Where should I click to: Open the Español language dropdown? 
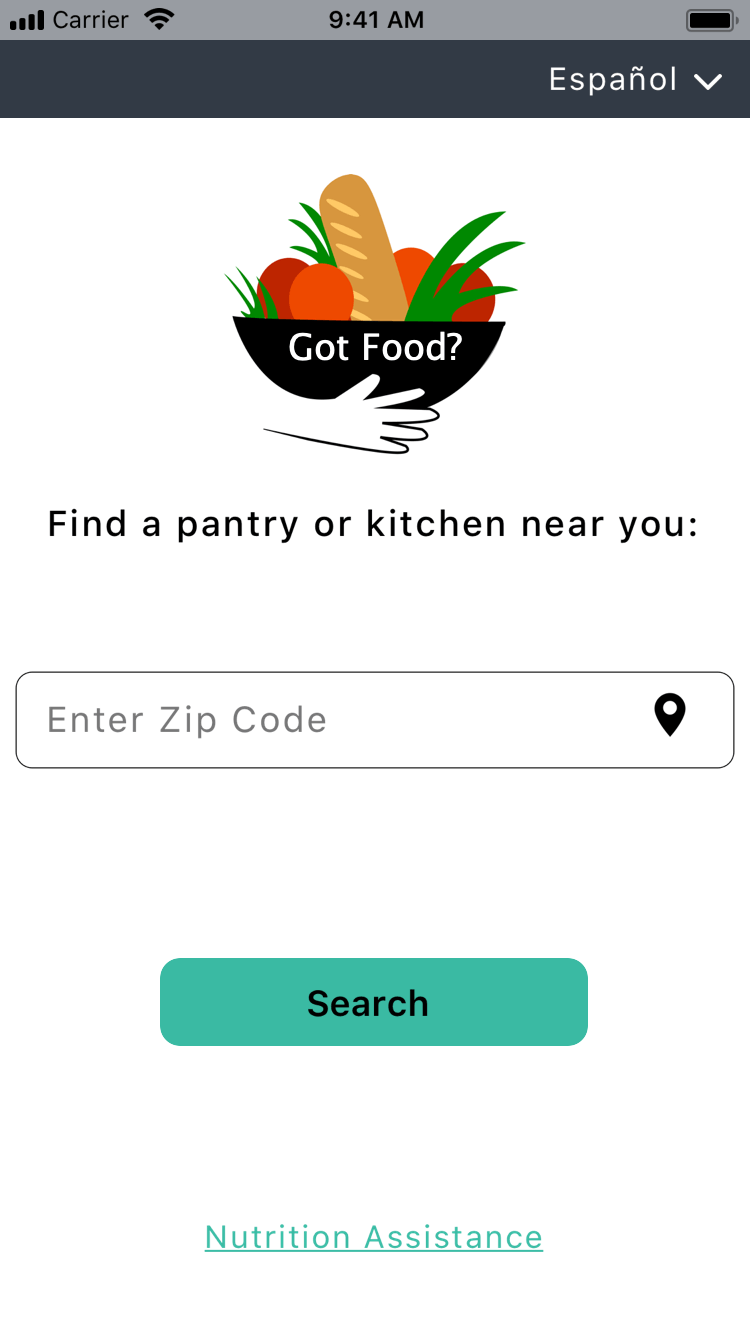[x=635, y=80]
